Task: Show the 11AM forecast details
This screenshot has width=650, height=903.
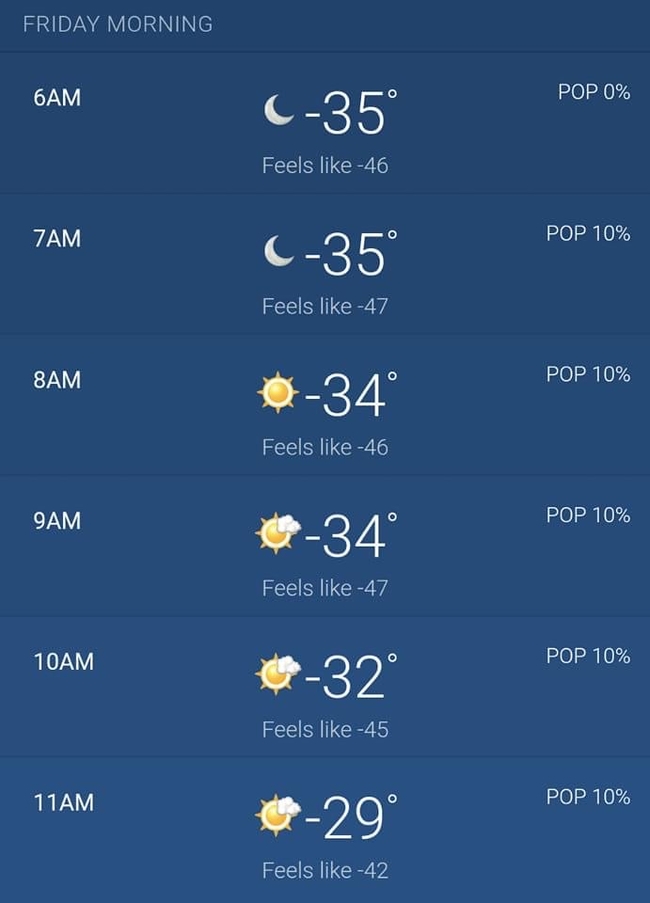Action: click(325, 828)
